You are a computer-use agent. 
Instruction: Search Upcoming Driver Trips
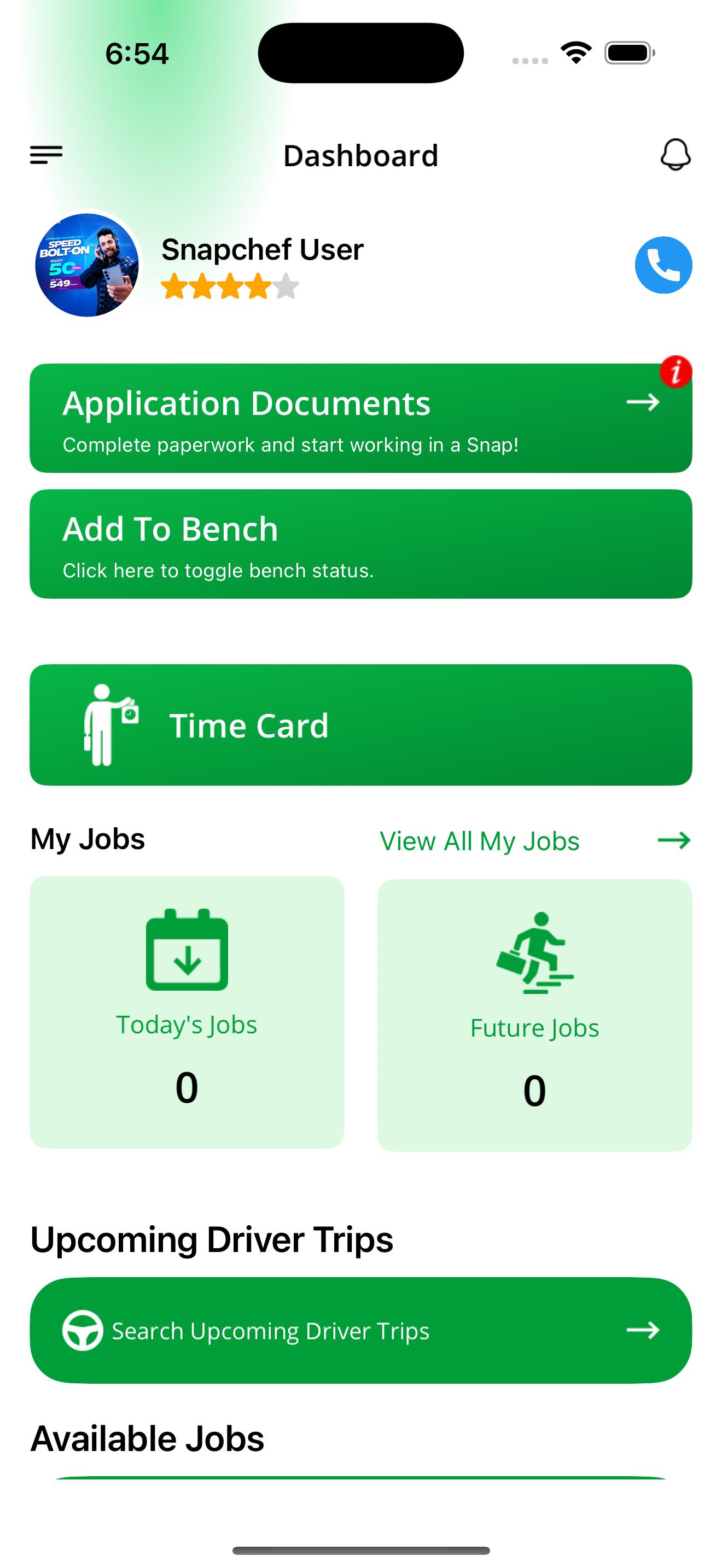coord(360,1331)
